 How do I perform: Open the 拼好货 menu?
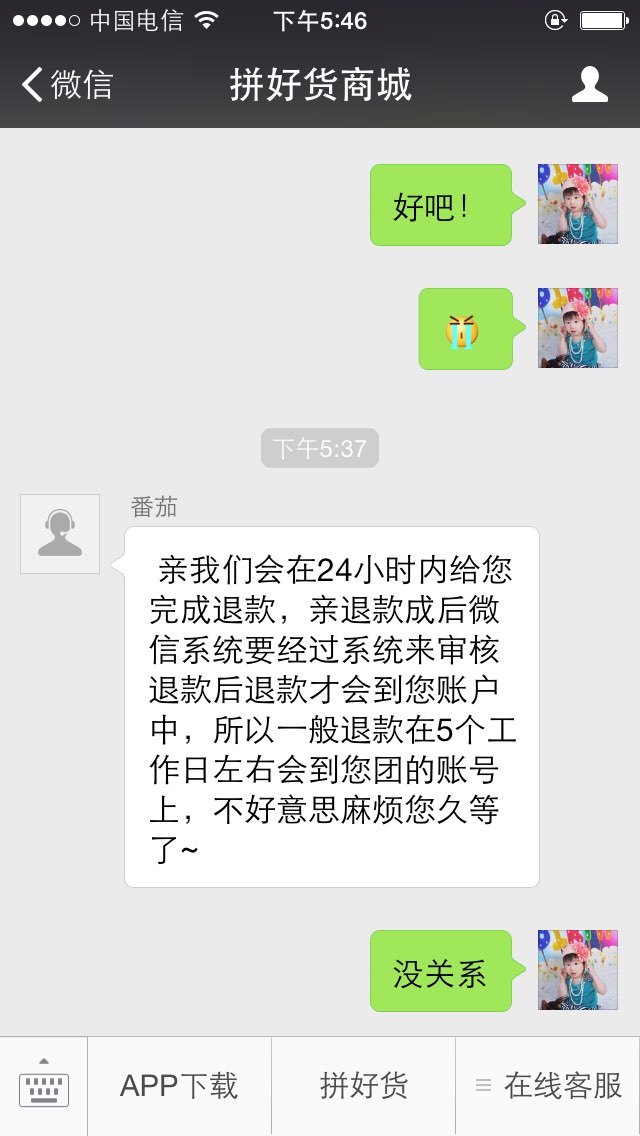363,1086
